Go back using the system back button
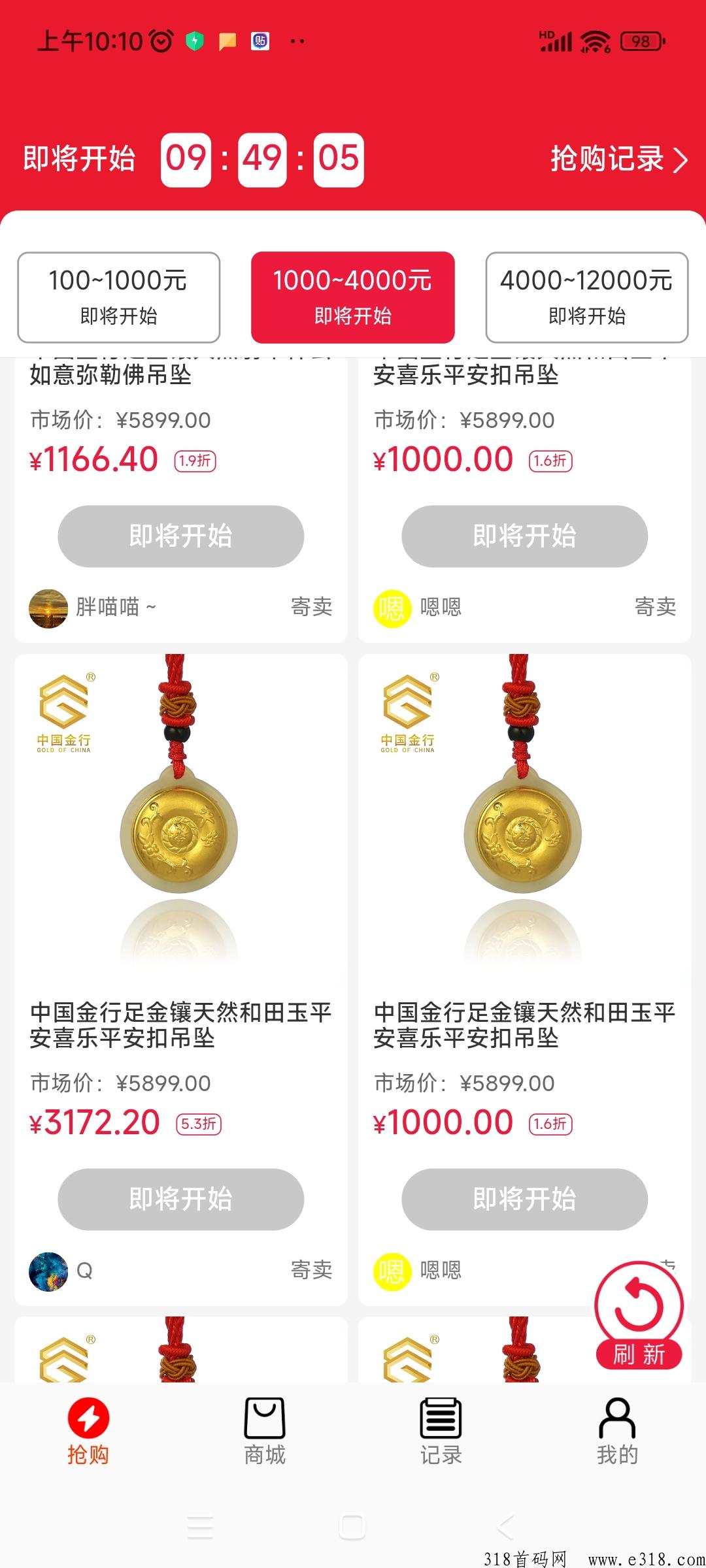The width and height of the screenshot is (706, 1568). [505, 1527]
